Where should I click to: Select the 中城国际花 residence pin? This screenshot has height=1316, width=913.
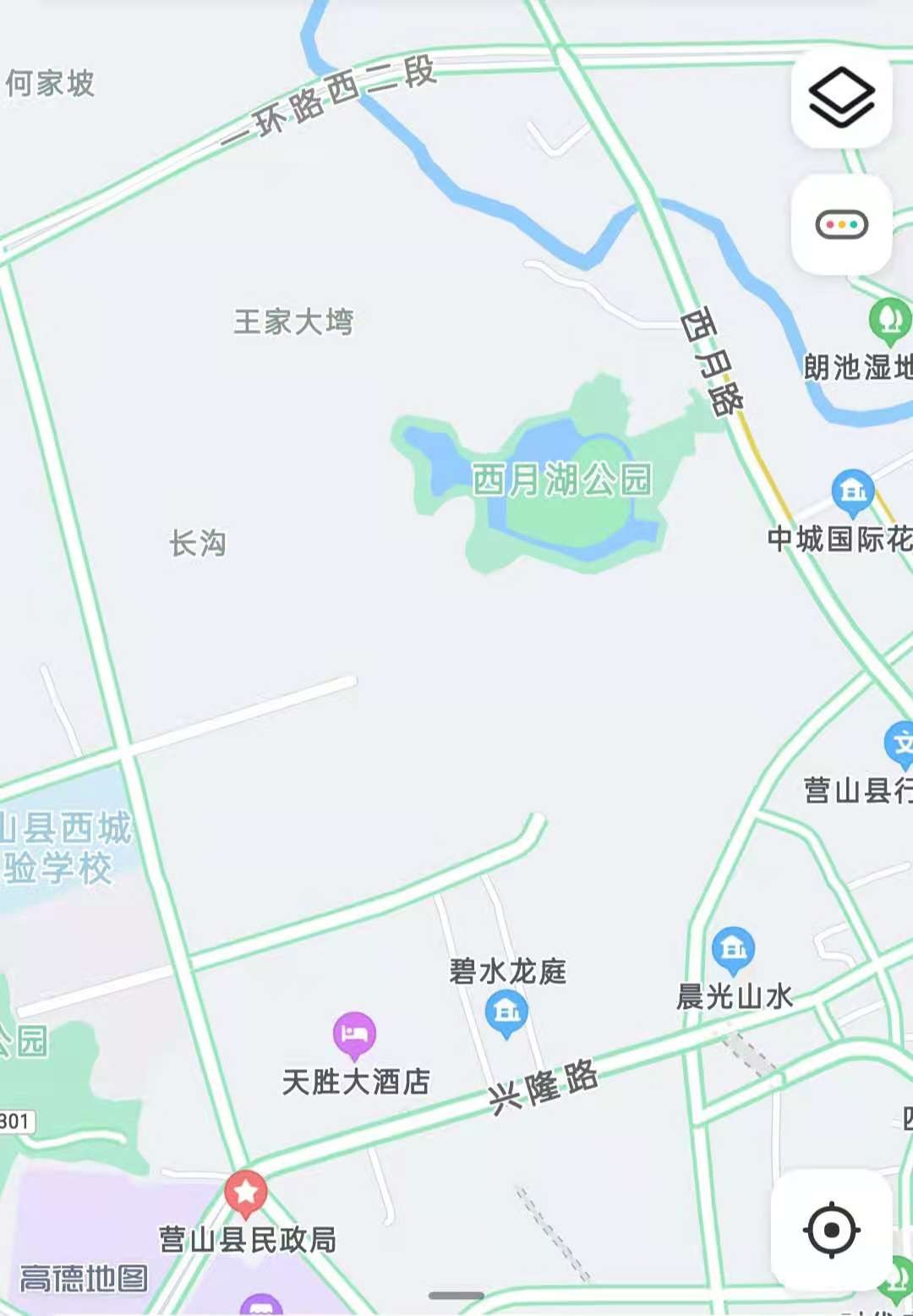click(x=853, y=491)
